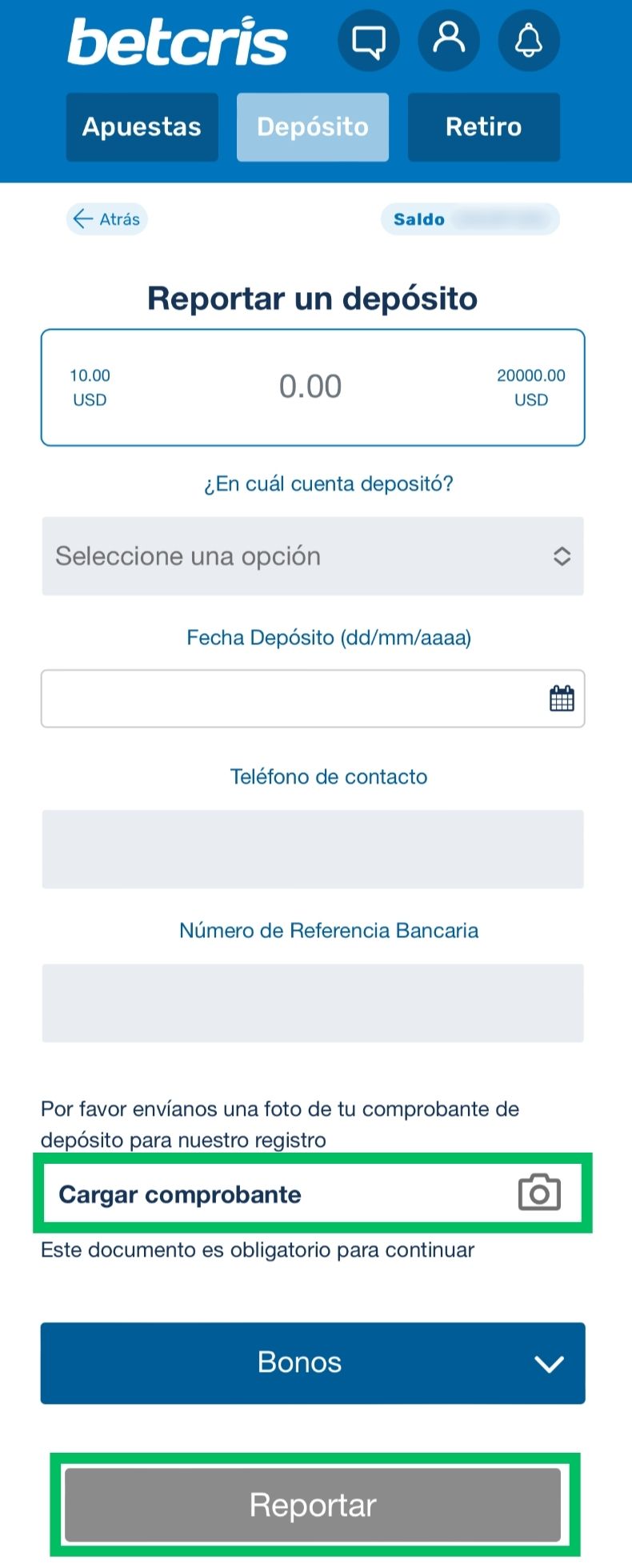Open the notifications bell
This screenshot has height=1568, width=632.
(529, 40)
